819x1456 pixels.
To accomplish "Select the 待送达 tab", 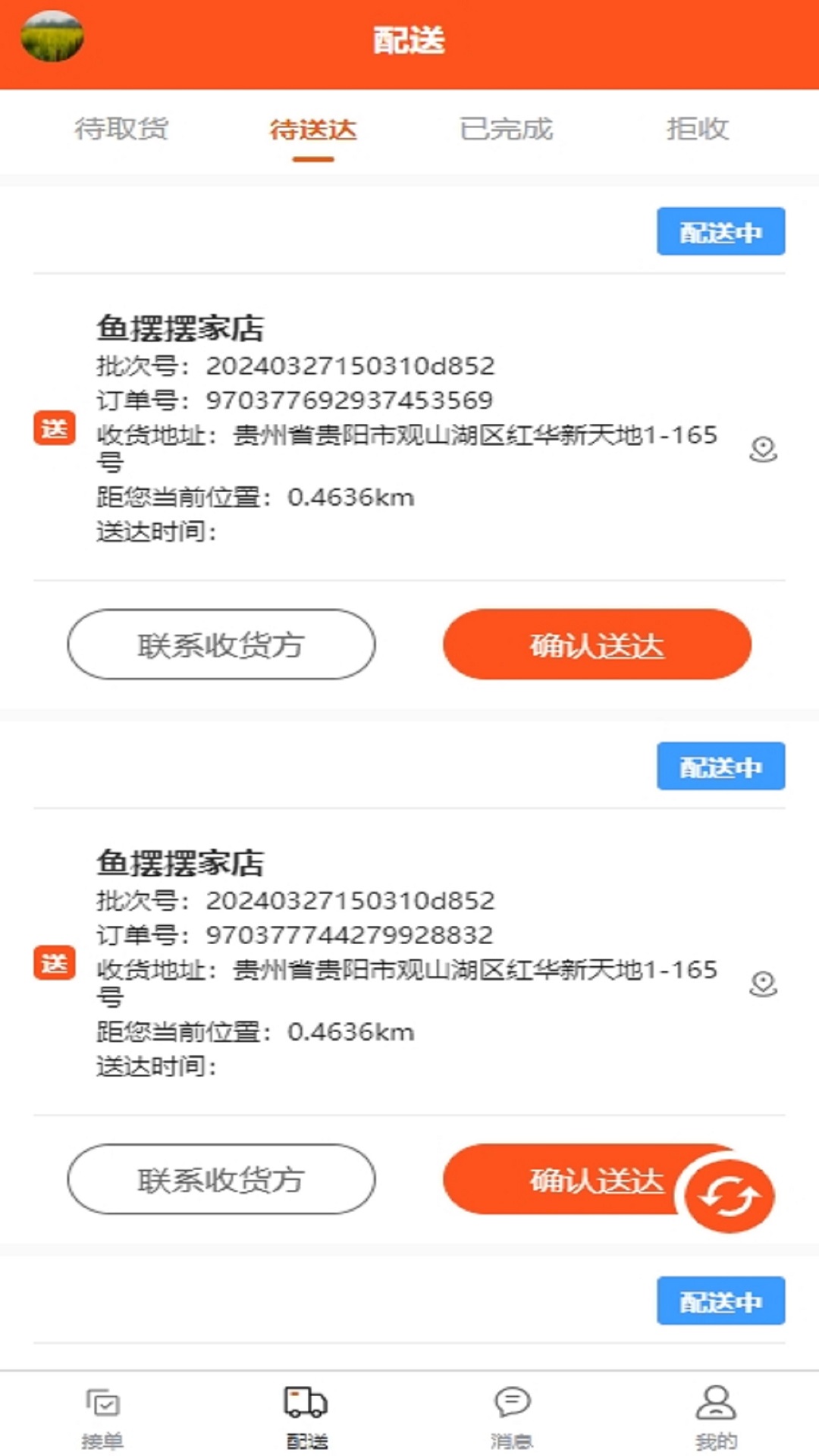I will pos(313,130).
